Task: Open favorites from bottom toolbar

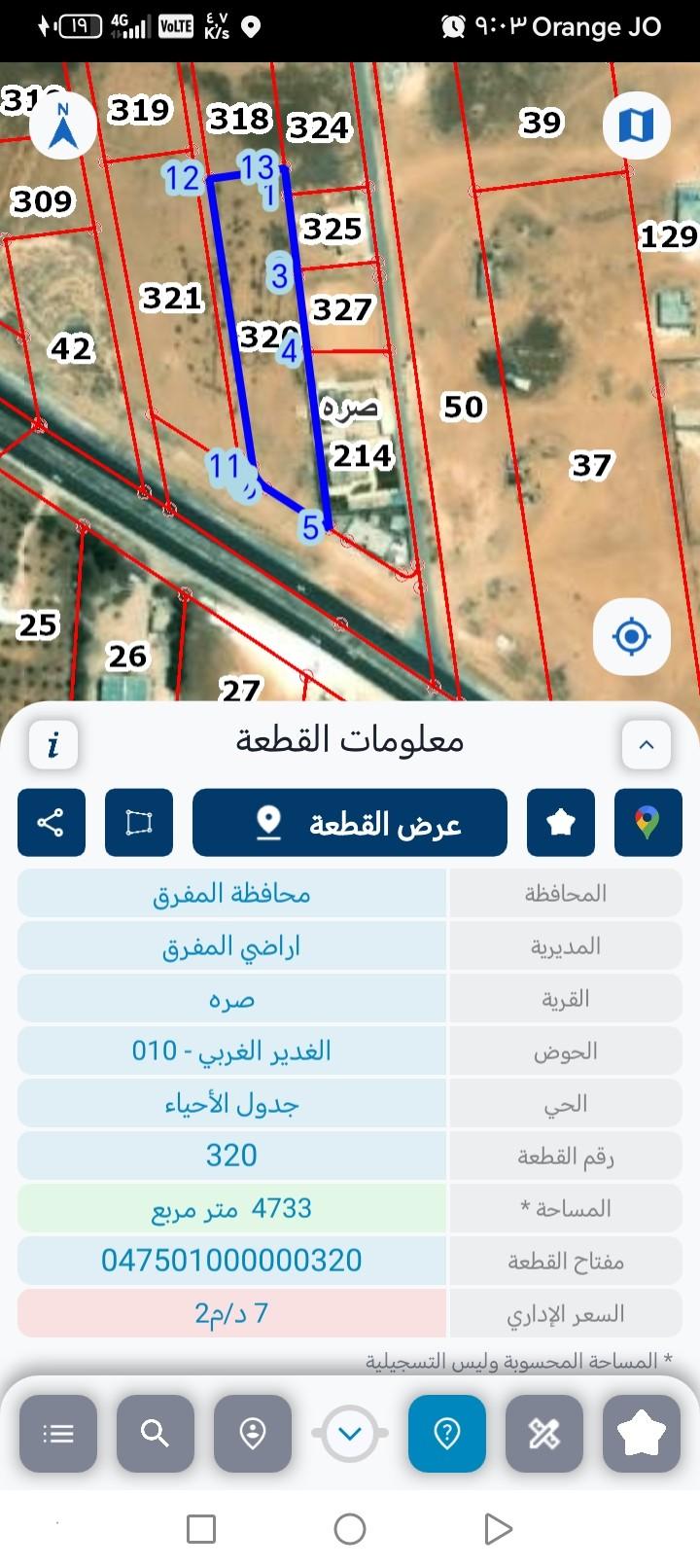Action: pos(642,1434)
